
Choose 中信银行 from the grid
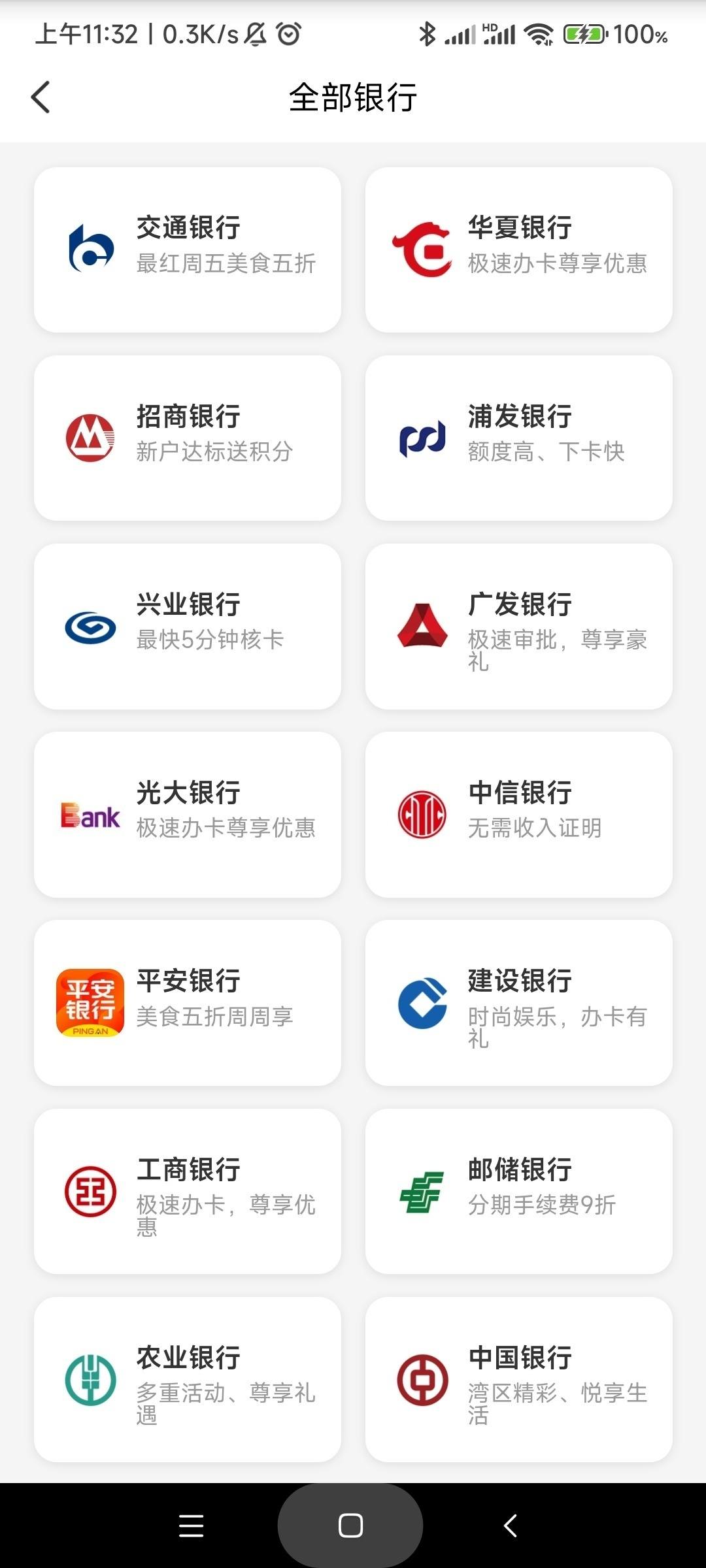point(519,815)
